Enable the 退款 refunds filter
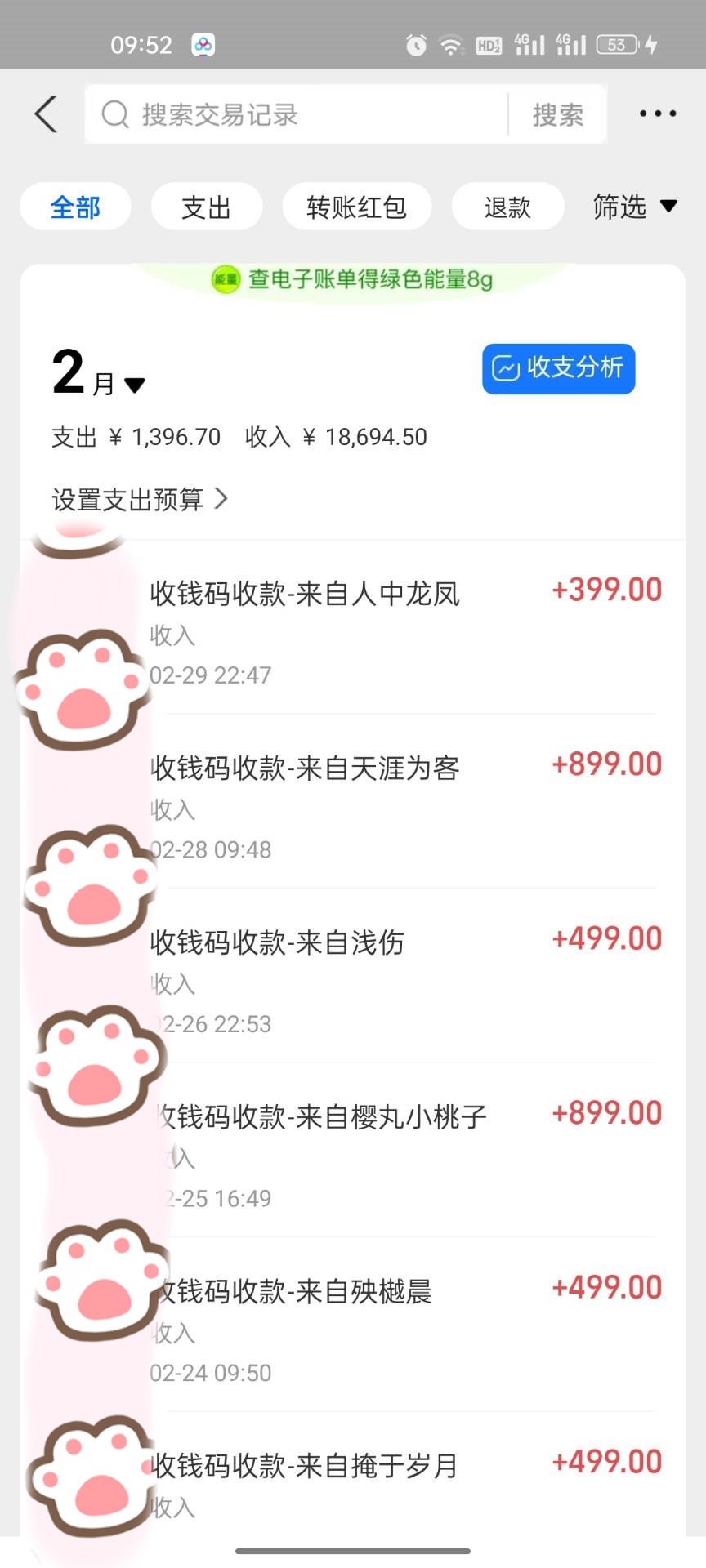 507,207
